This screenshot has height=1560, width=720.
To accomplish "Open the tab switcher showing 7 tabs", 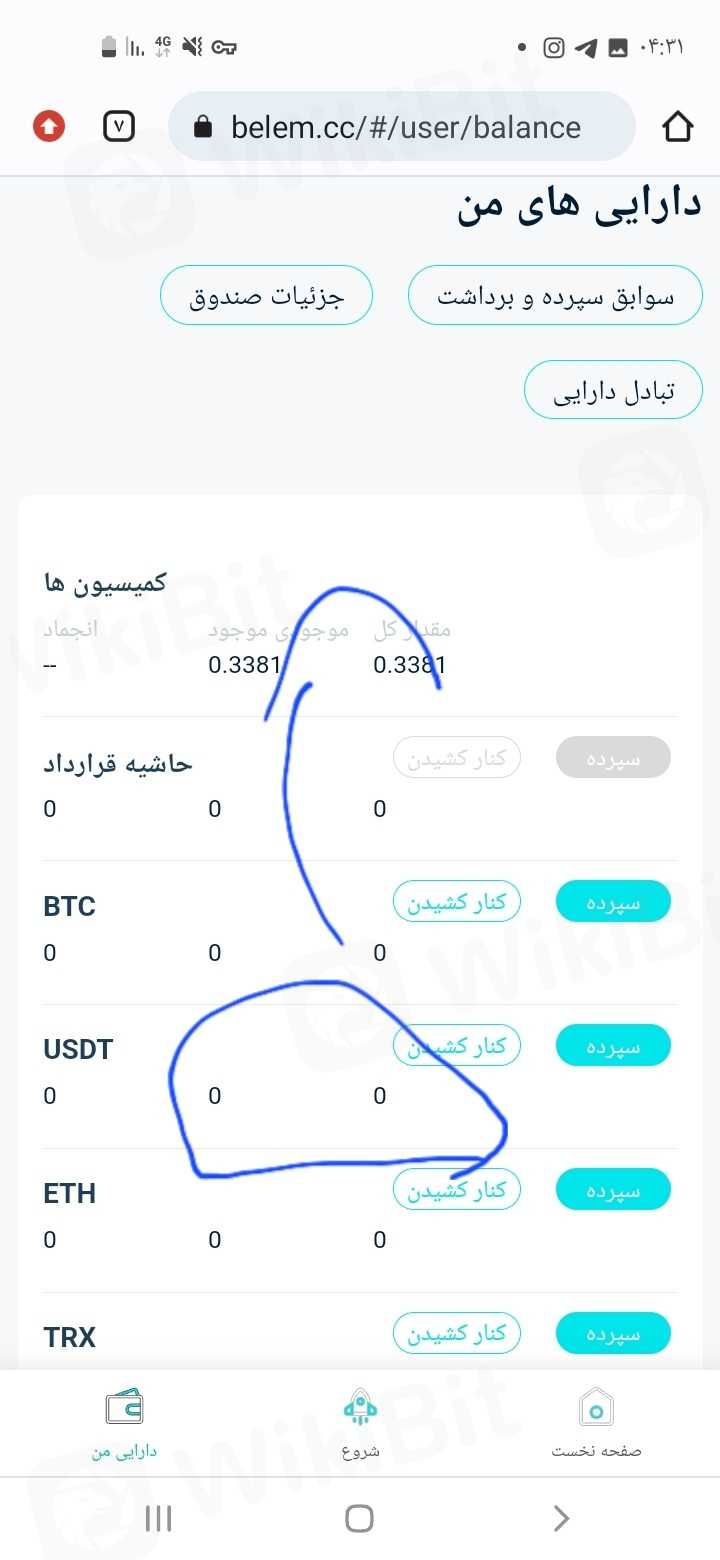I will tap(119, 127).
